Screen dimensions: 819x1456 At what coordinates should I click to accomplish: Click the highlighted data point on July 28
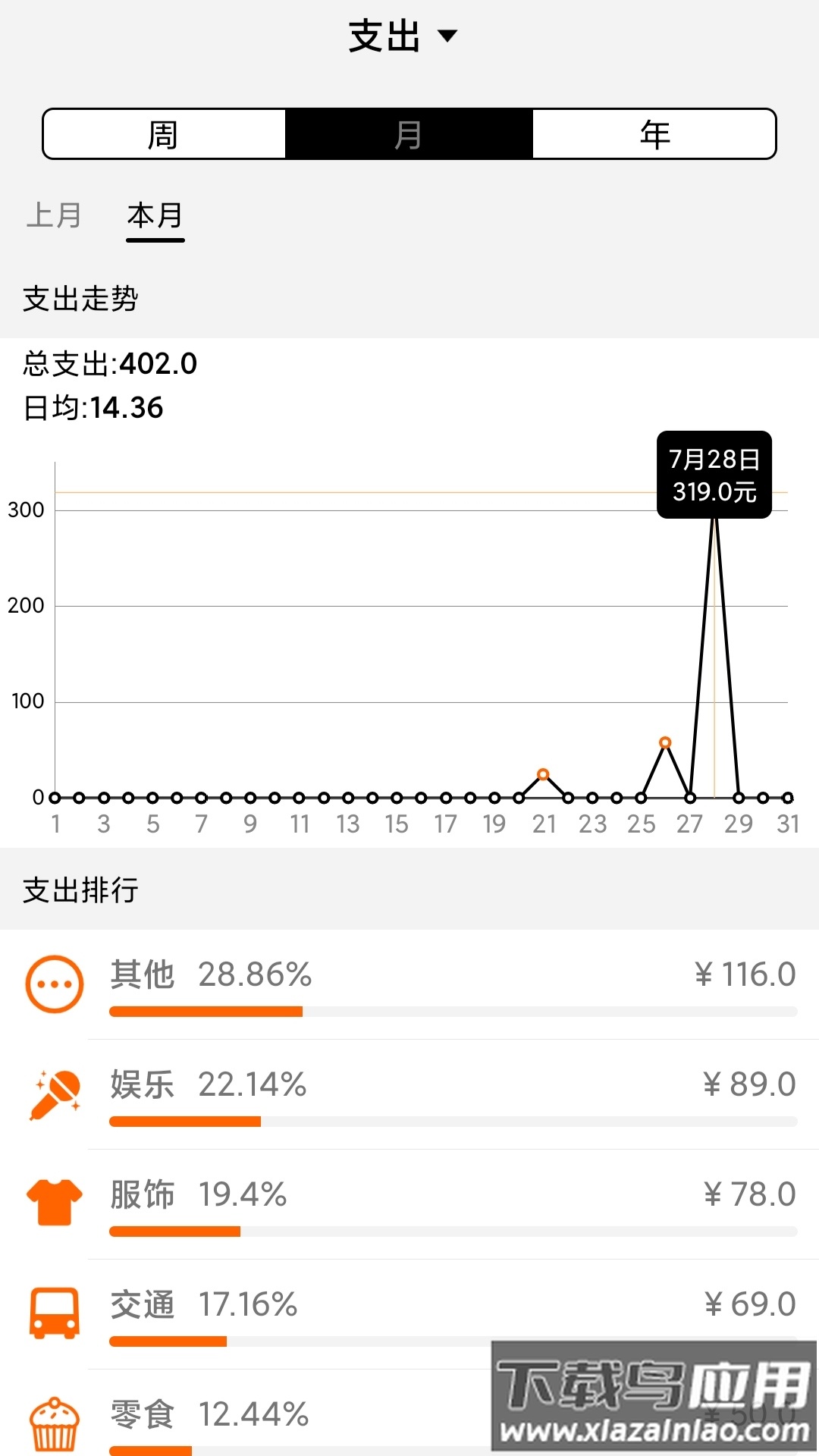[x=713, y=514]
